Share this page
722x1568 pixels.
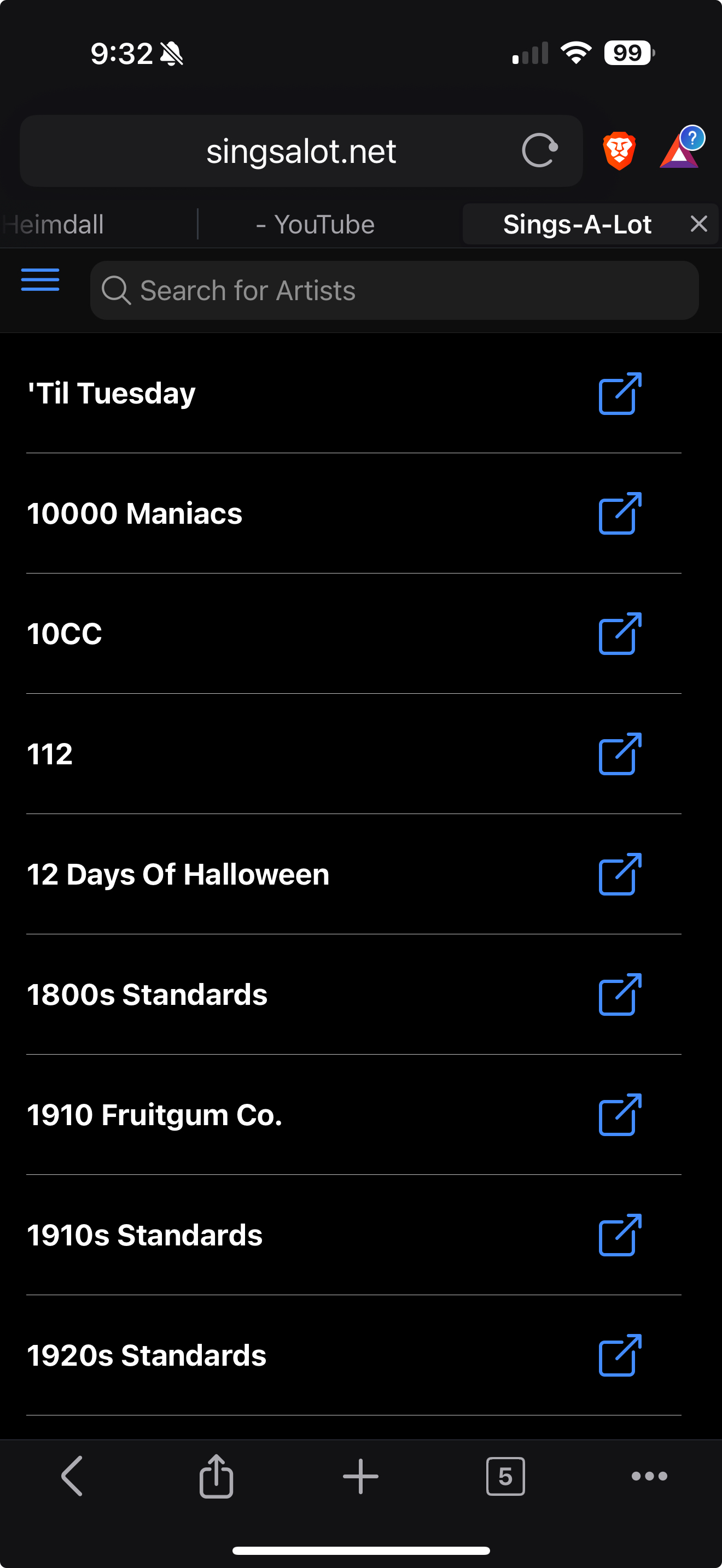coord(216,1476)
